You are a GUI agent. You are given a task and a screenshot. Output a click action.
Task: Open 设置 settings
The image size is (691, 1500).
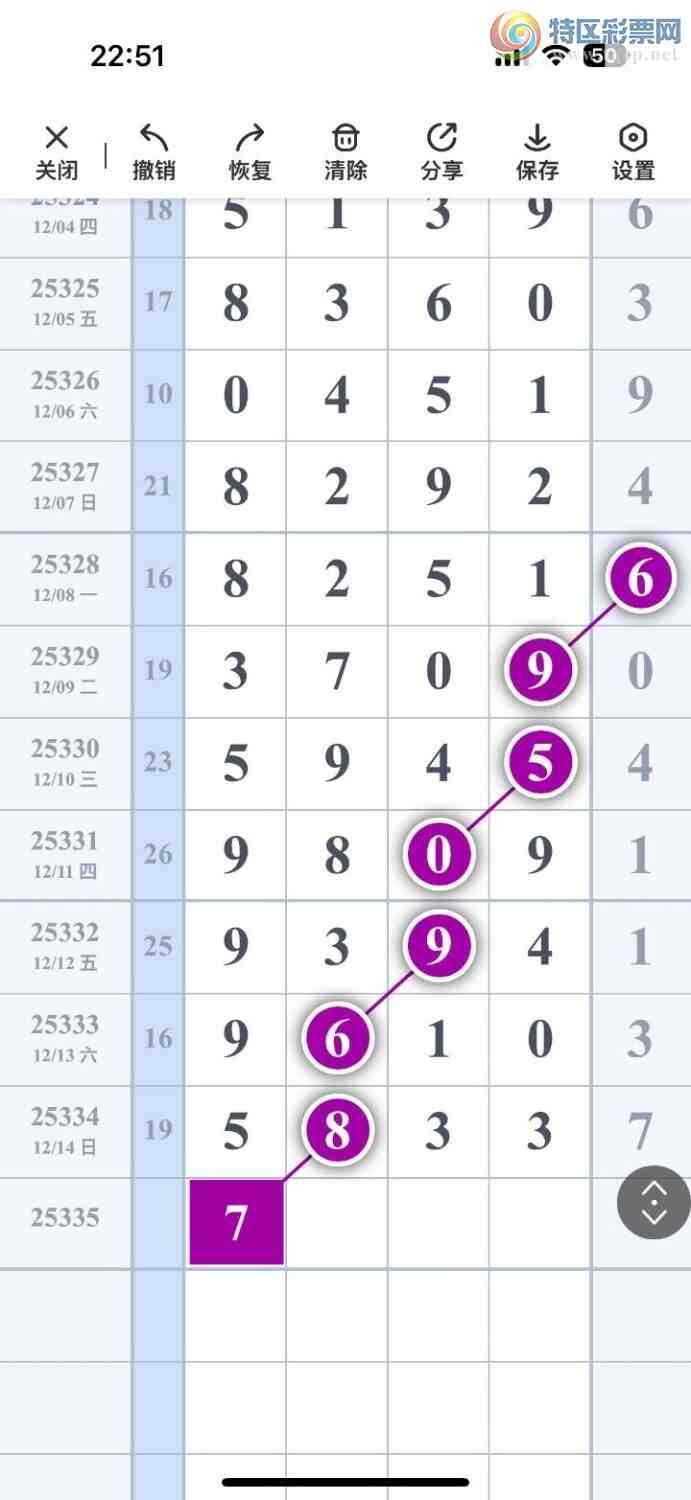tap(633, 152)
